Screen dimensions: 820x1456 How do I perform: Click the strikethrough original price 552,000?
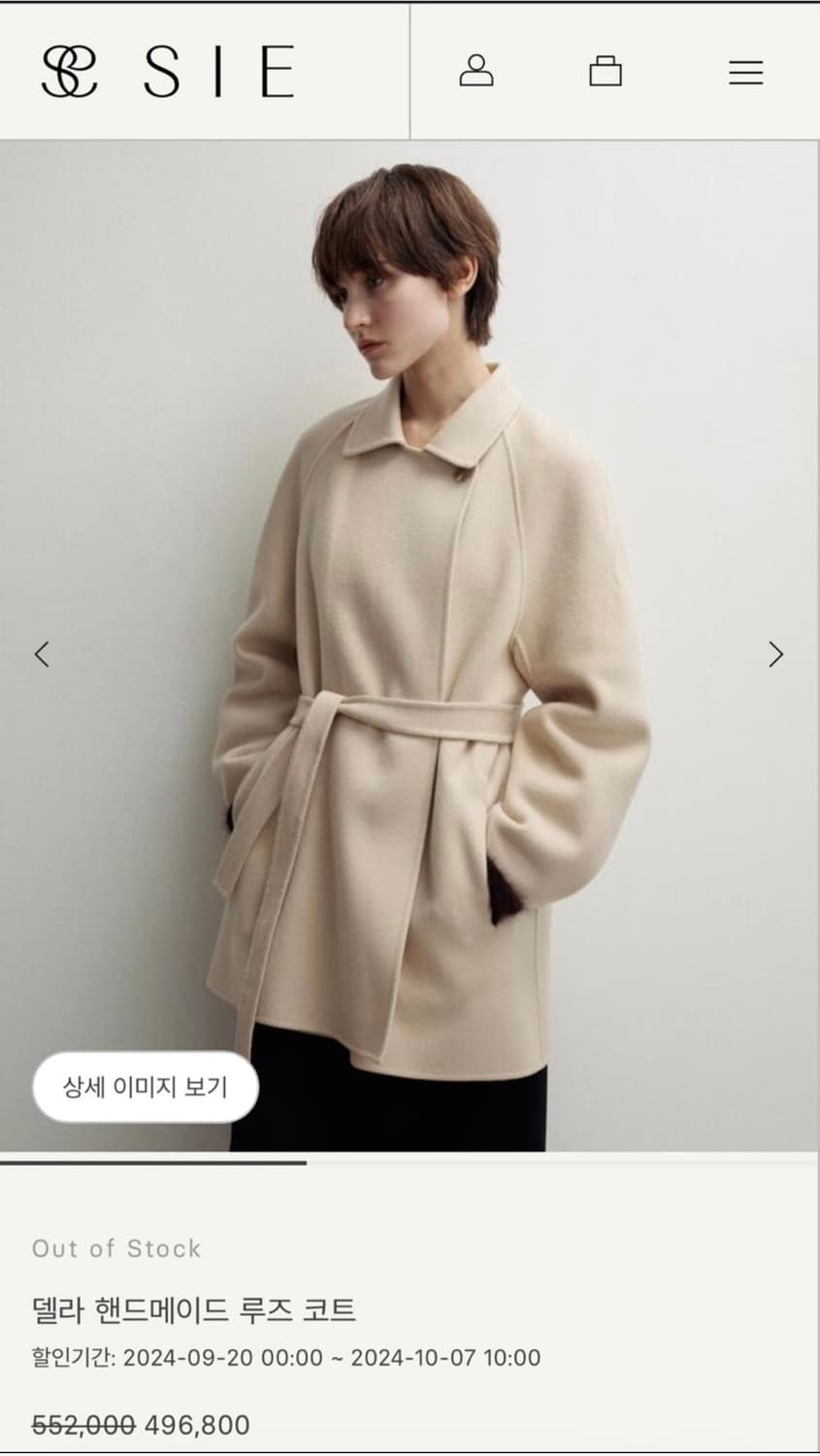tap(82, 1425)
